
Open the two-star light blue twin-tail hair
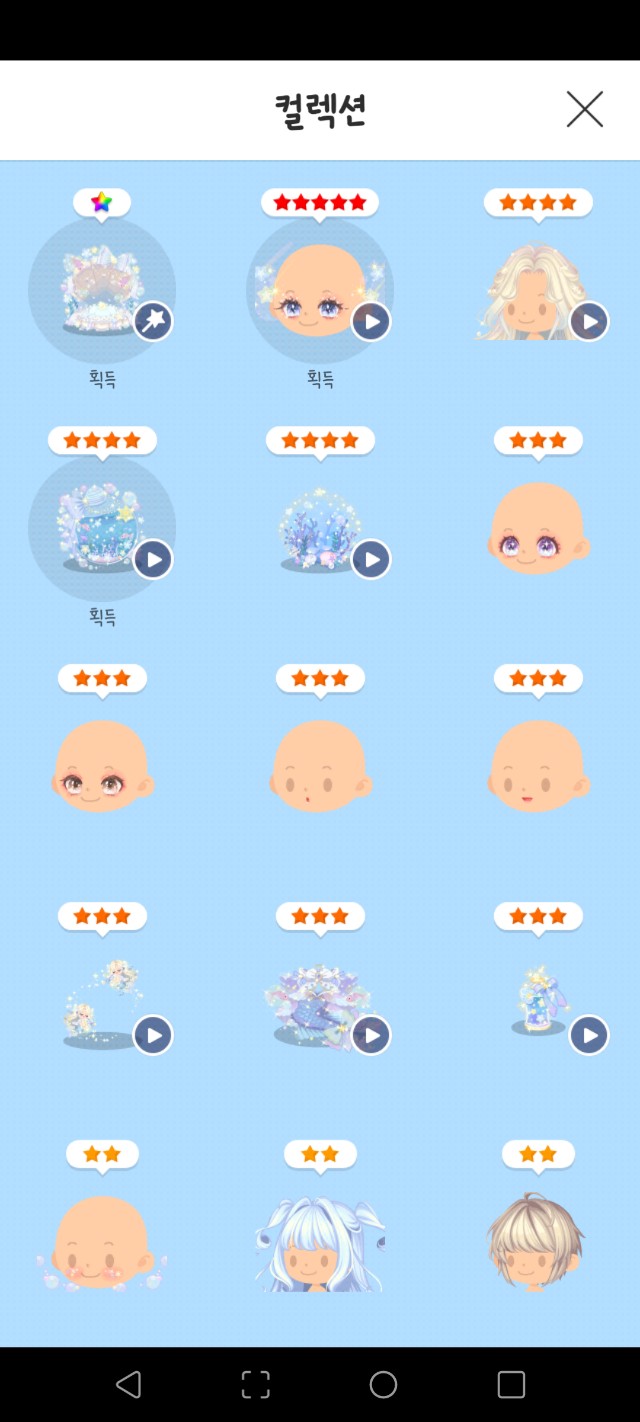tap(320, 1243)
